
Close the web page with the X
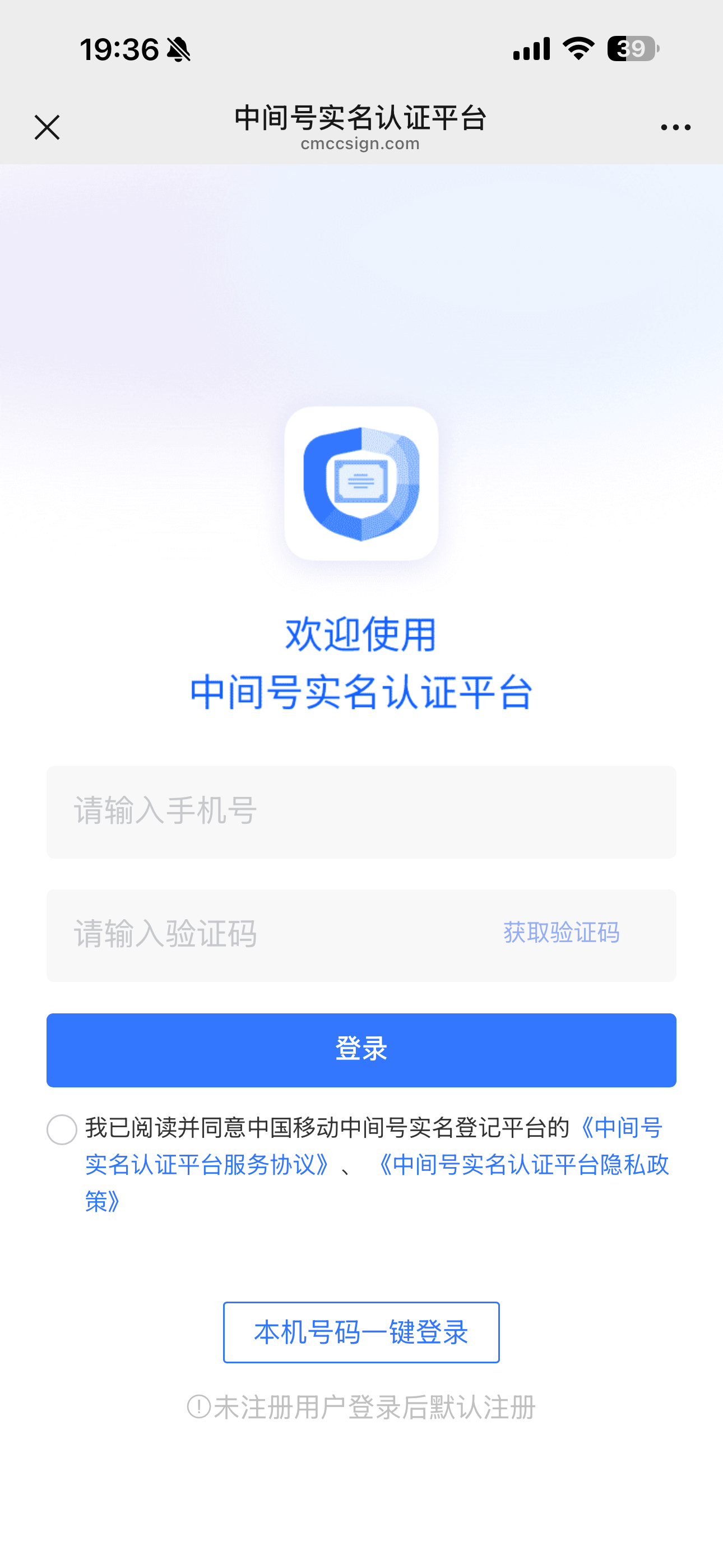pos(47,127)
